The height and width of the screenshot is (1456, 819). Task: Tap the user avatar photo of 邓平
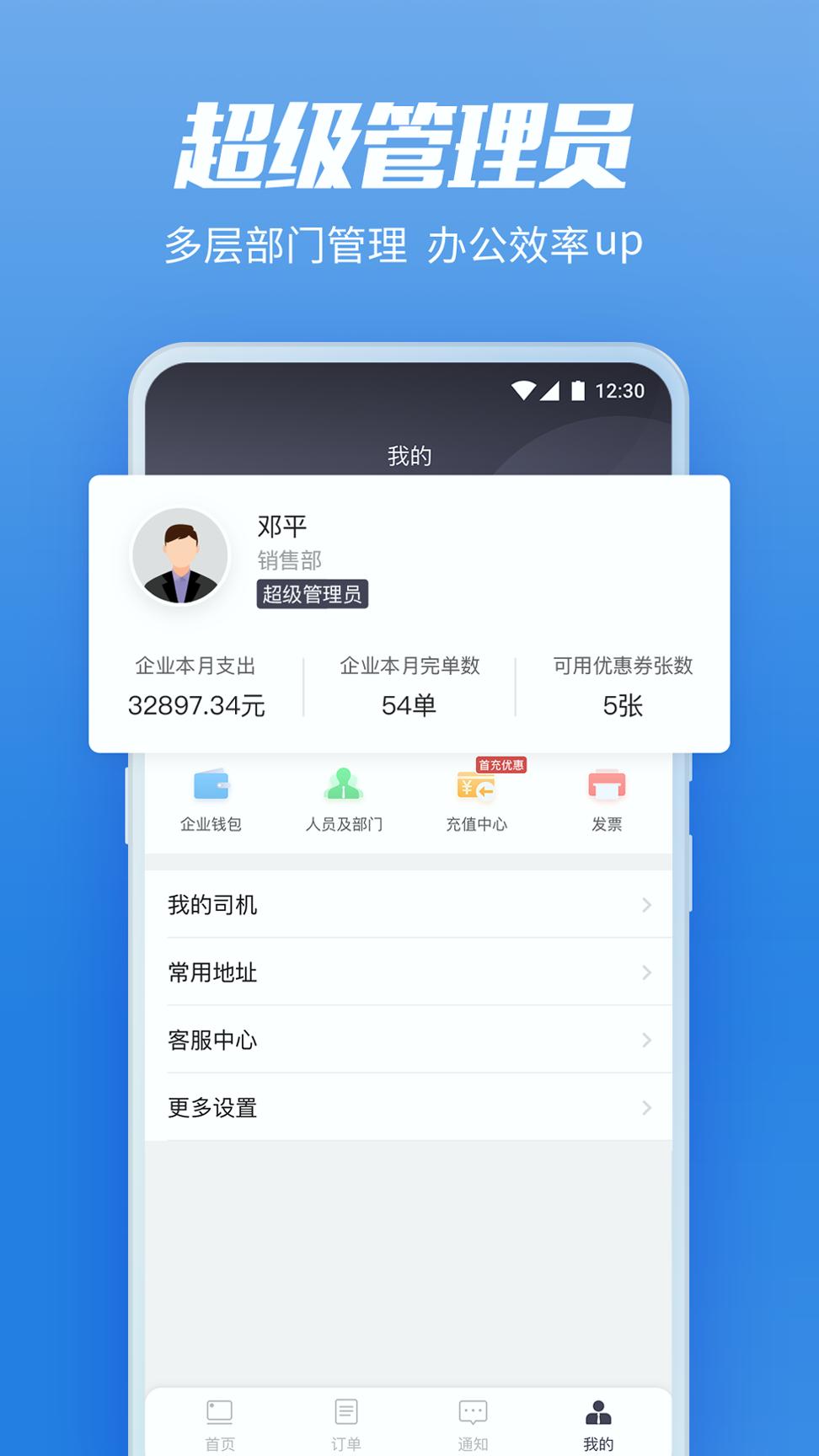click(180, 557)
